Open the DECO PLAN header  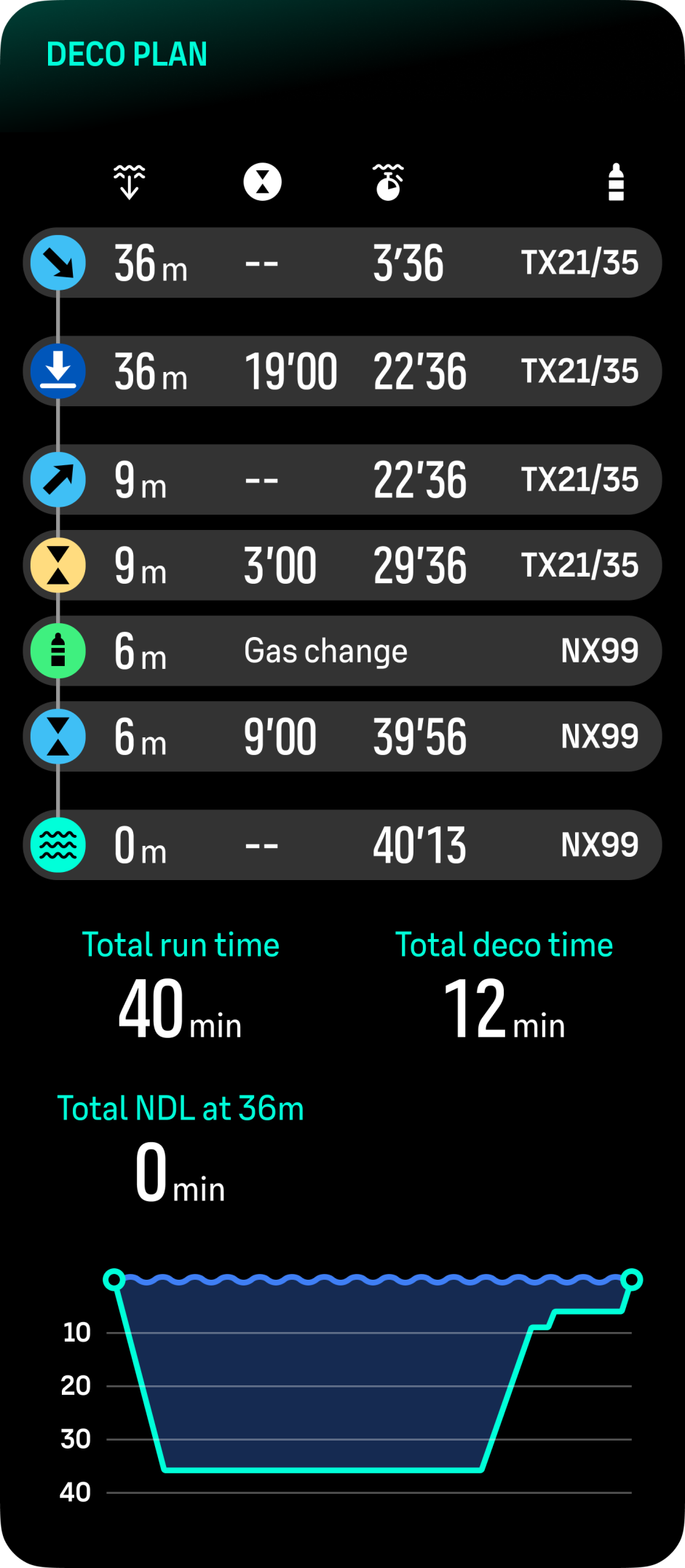tap(127, 55)
